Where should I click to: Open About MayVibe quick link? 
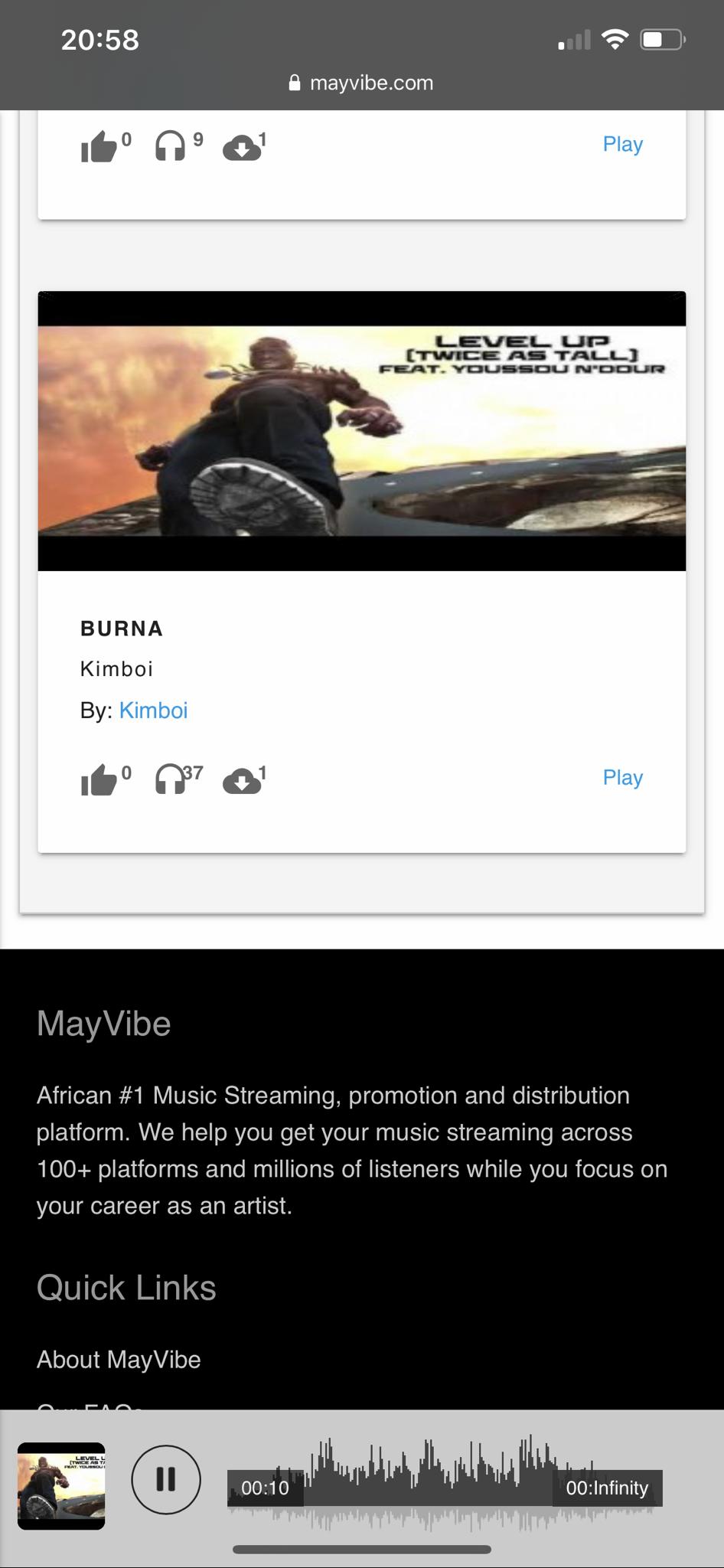coord(119,1360)
